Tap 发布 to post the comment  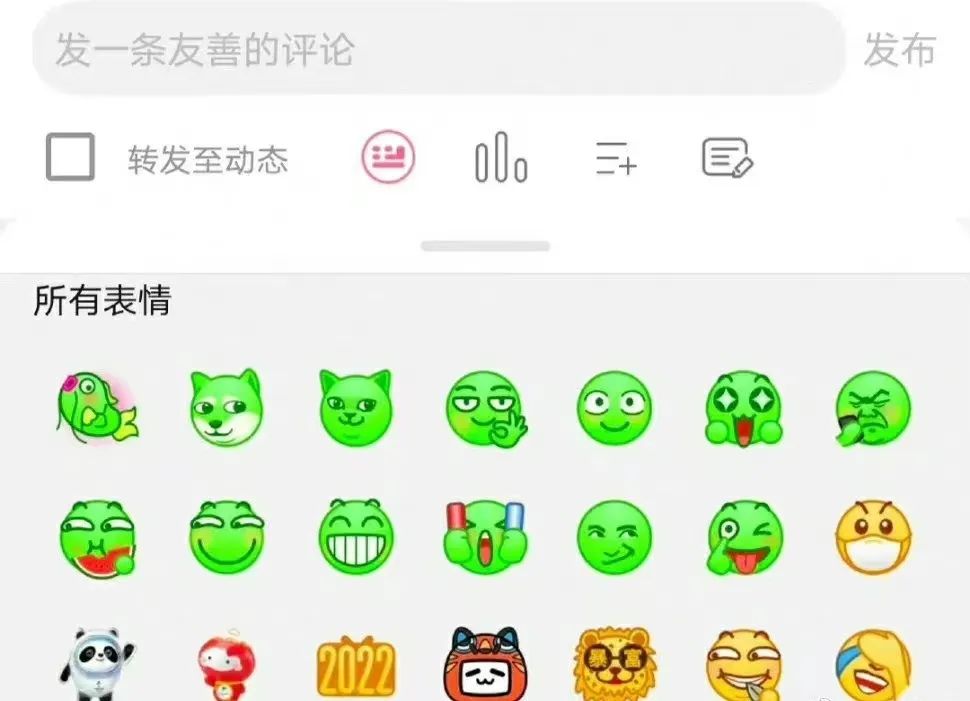(x=899, y=50)
